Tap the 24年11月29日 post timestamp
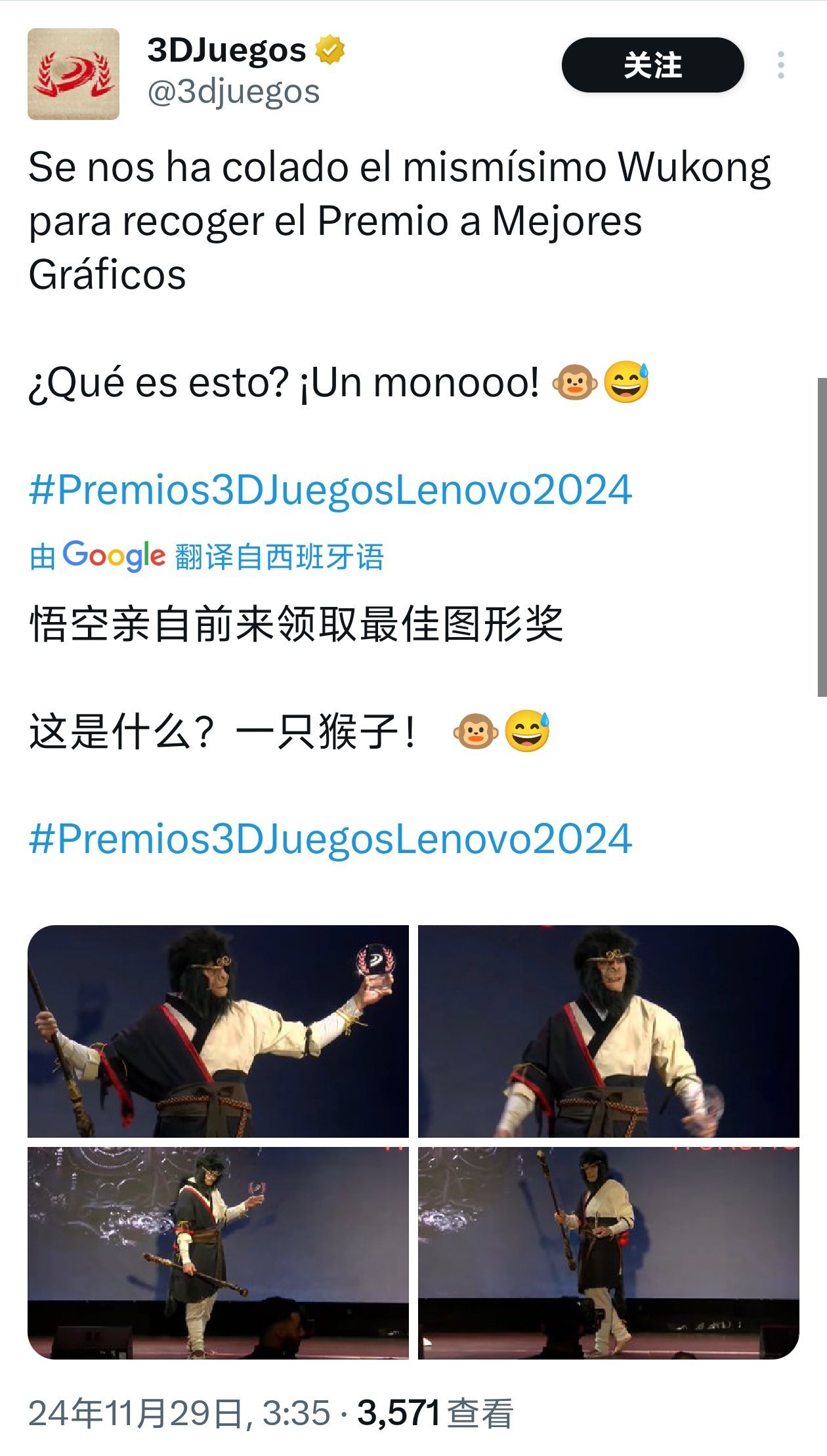 tap(179, 1413)
